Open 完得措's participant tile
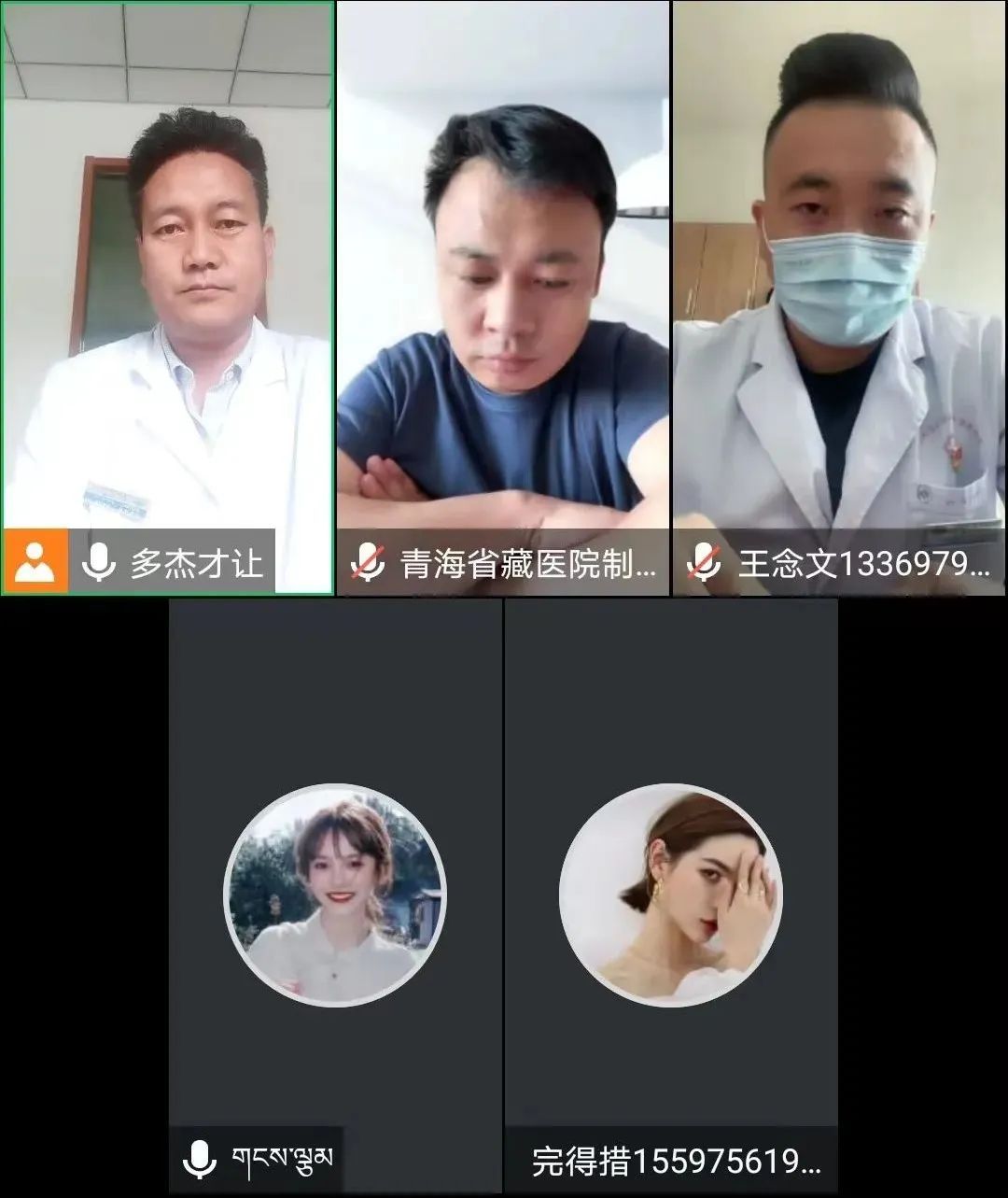 [x=671, y=895]
